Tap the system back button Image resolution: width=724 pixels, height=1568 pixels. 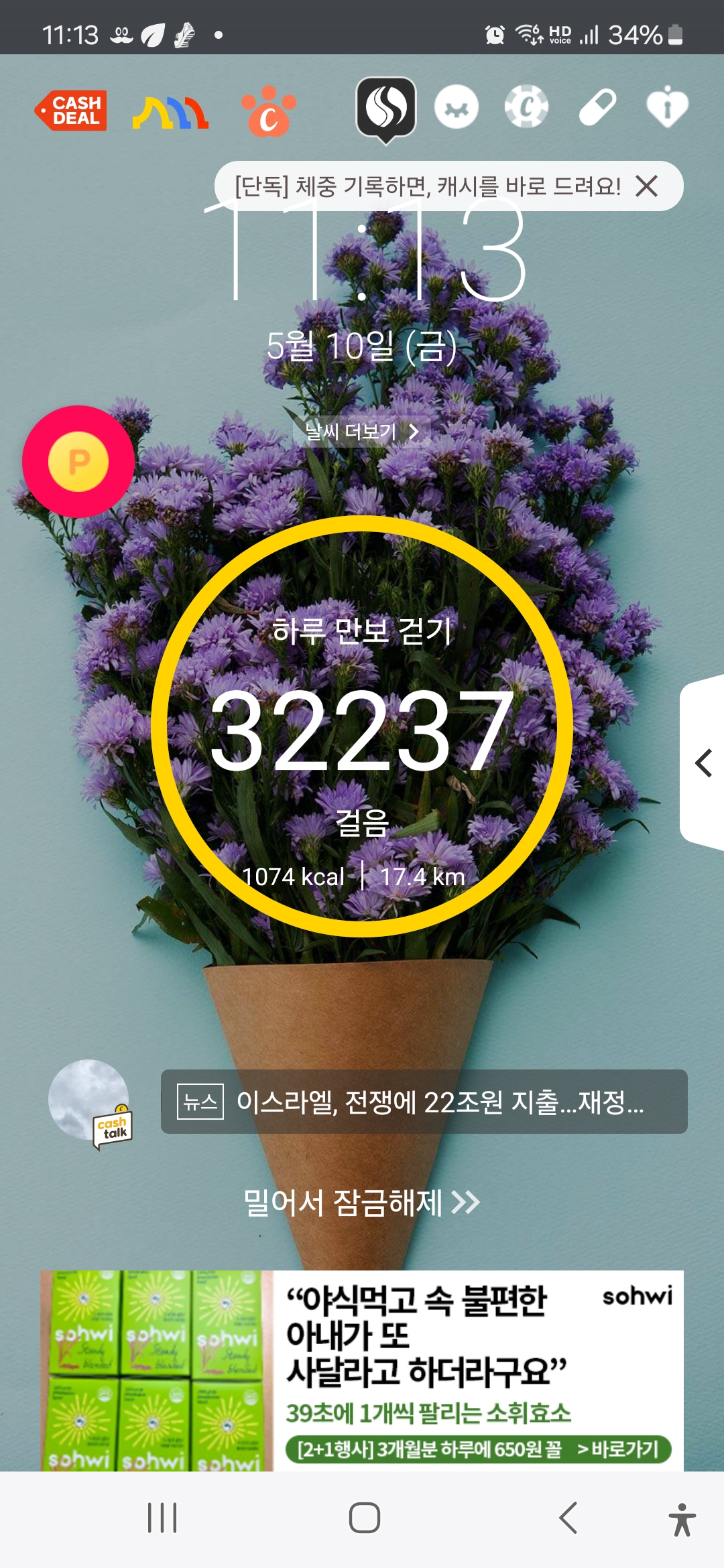(x=568, y=1518)
